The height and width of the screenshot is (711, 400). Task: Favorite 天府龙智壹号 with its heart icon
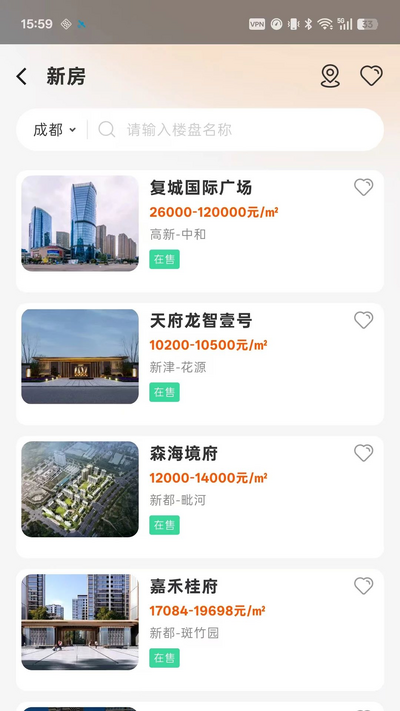pos(364,320)
